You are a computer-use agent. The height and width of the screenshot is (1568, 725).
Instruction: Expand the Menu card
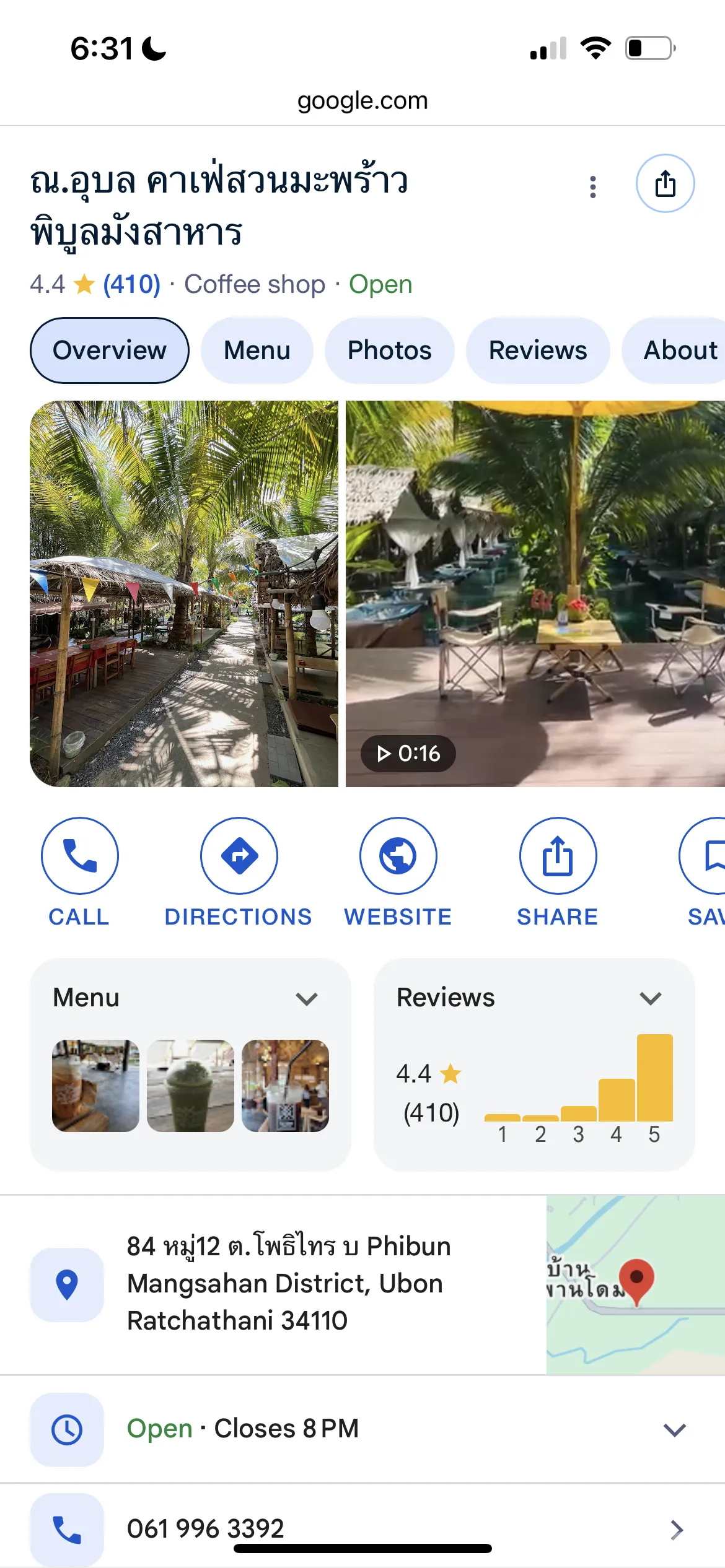pos(306,998)
